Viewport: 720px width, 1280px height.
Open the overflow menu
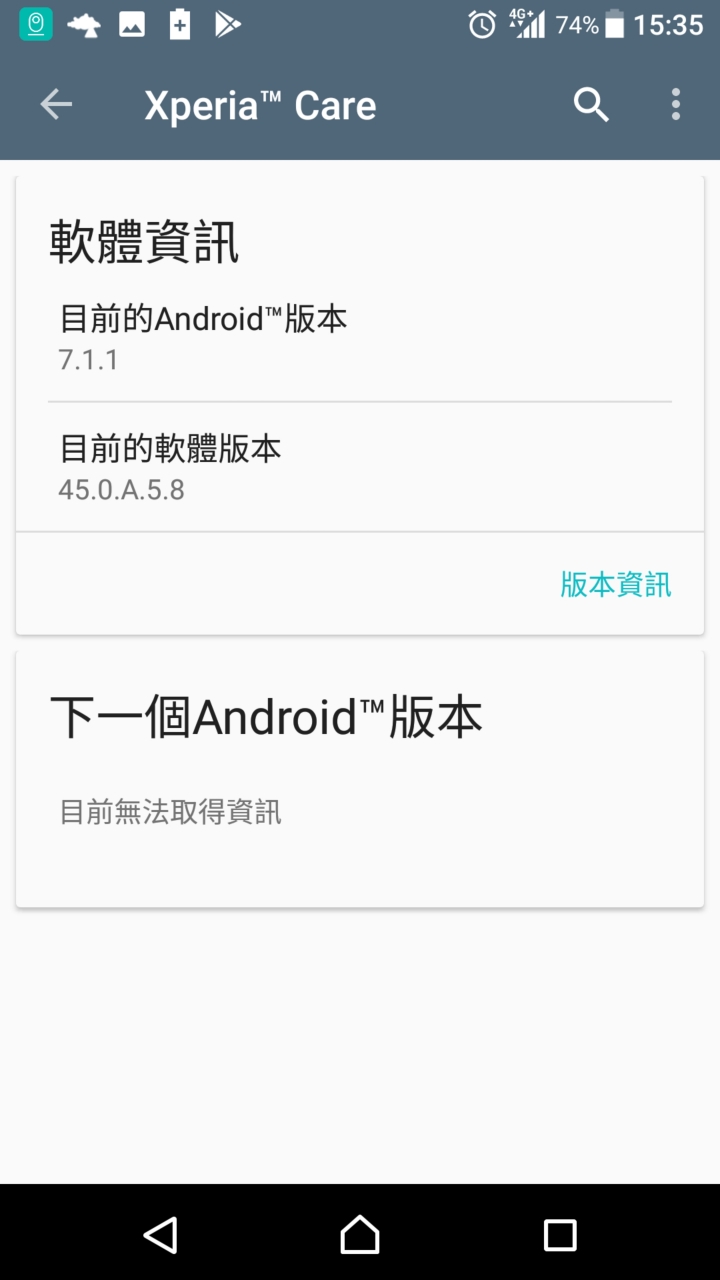click(x=676, y=104)
